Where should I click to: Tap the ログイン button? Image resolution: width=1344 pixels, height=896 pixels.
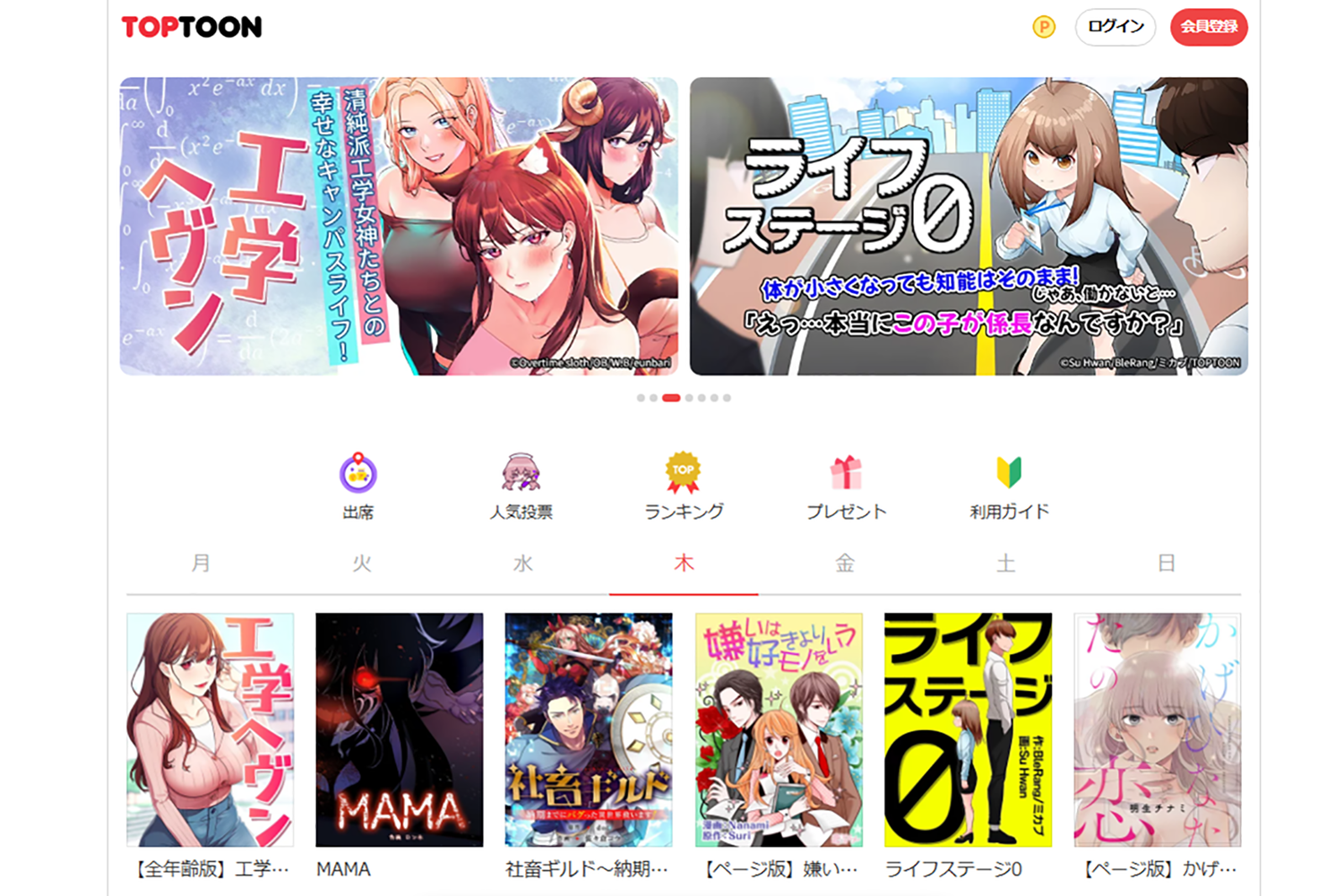[x=1116, y=27]
